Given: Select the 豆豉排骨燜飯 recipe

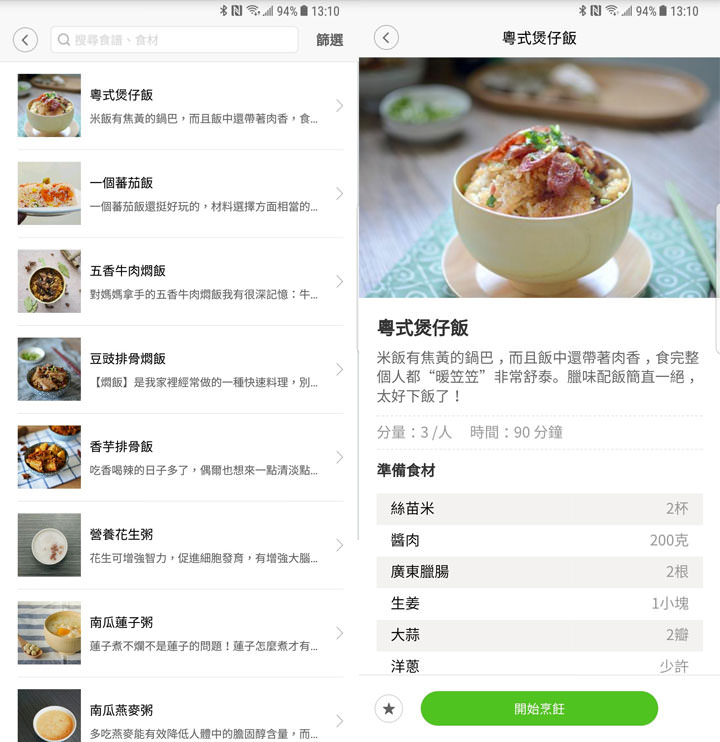Looking at the screenshot, I should pyautogui.click(x=180, y=370).
